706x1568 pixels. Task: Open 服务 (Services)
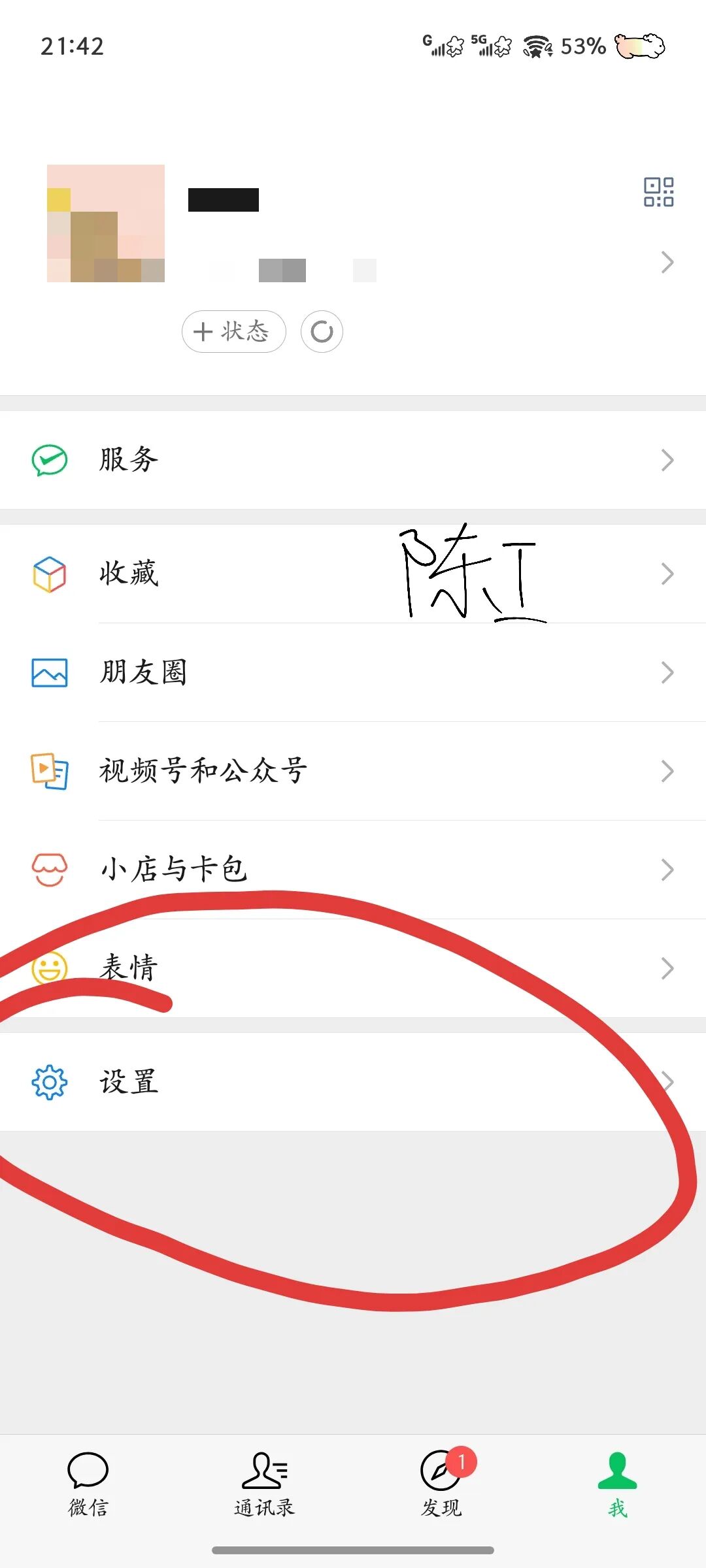(353, 460)
